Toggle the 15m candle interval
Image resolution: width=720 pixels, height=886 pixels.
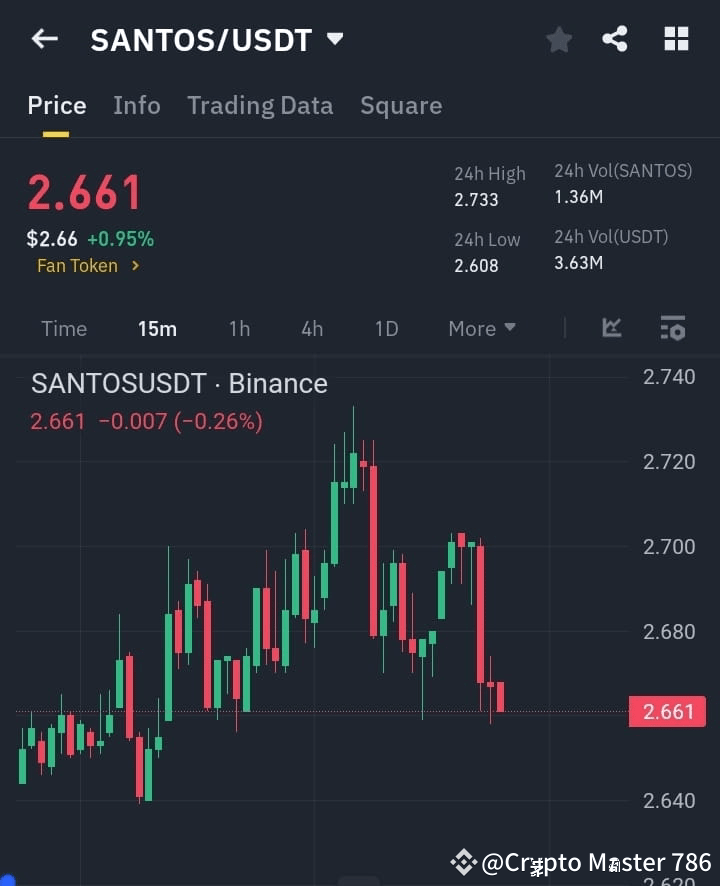point(157,328)
